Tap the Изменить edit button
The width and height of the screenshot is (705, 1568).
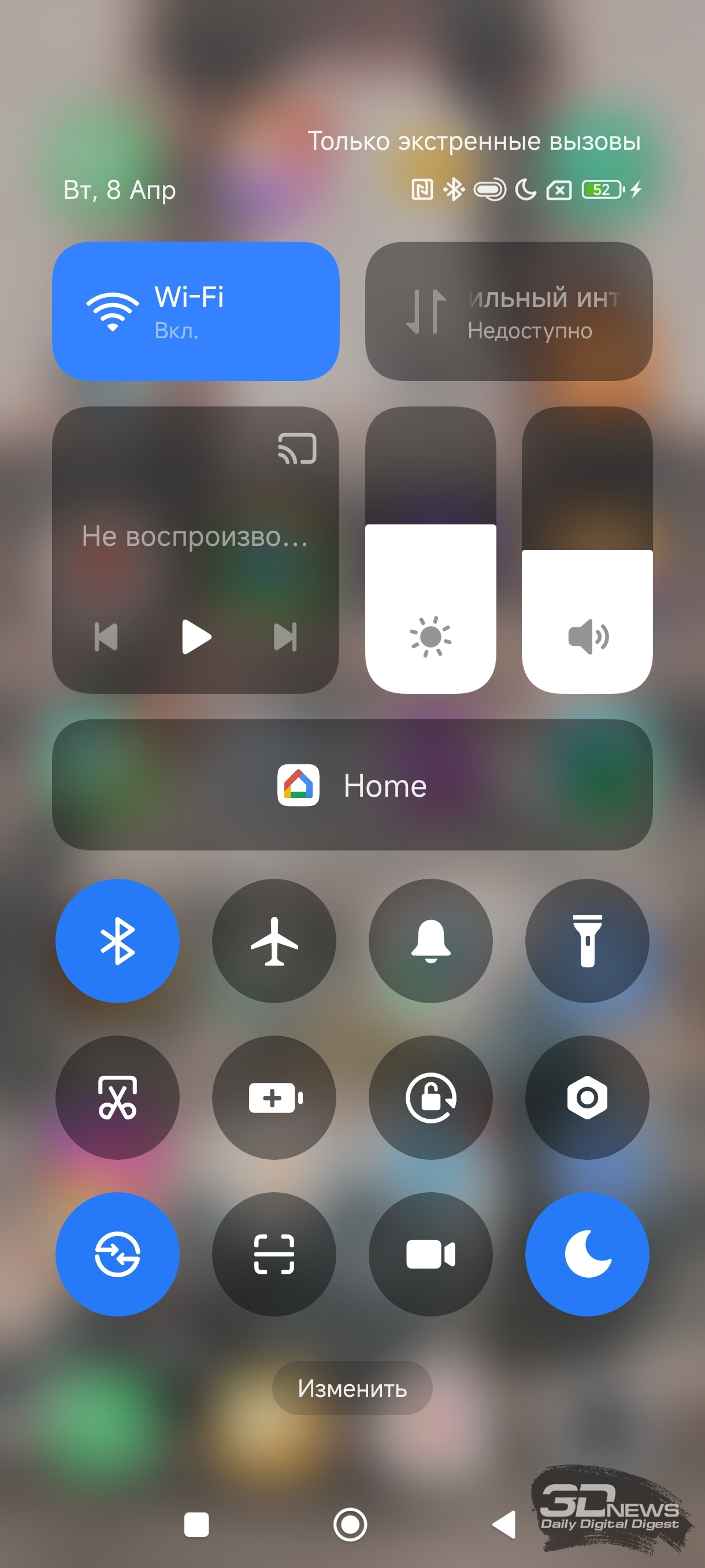pyautogui.click(x=352, y=1388)
